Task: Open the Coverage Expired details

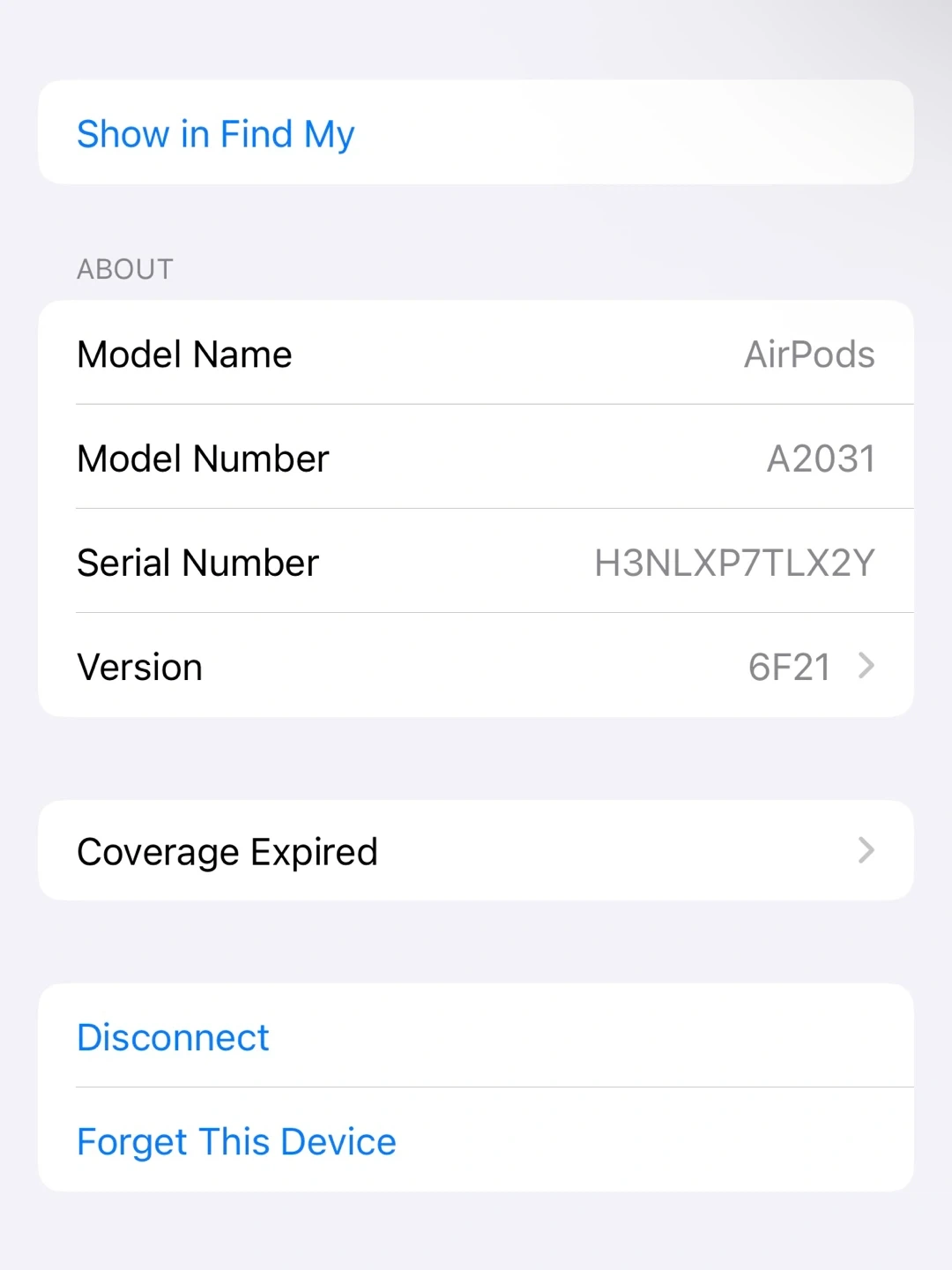Action: [x=476, y=851]
